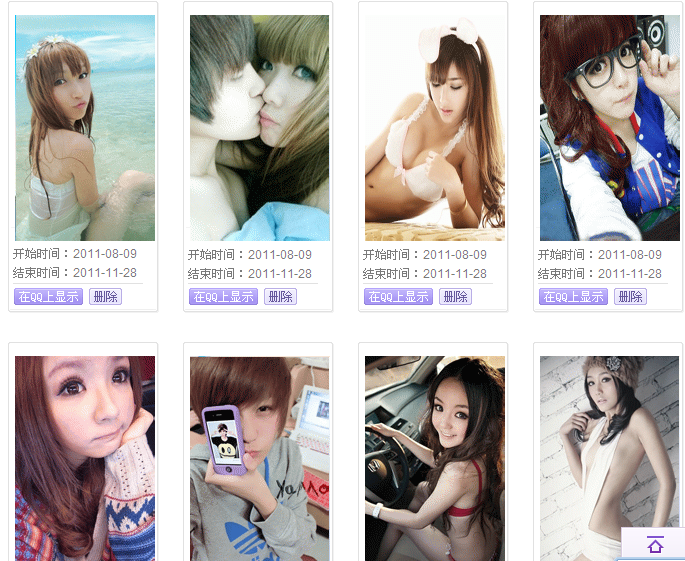Tap 删除 under the kissing couple photo
The image size is (685, 561).
click(280, 297)
